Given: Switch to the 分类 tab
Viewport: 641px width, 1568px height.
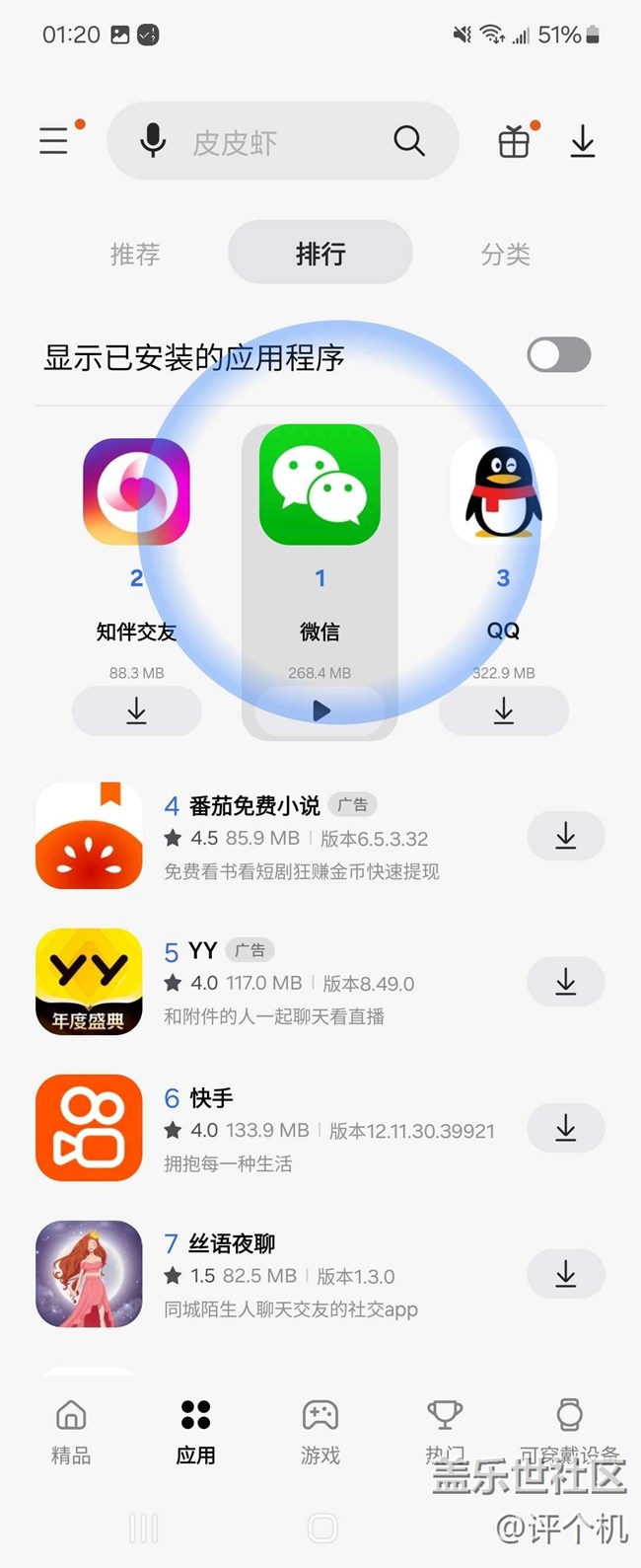Looking at the screenshot, I should point(505,254).
